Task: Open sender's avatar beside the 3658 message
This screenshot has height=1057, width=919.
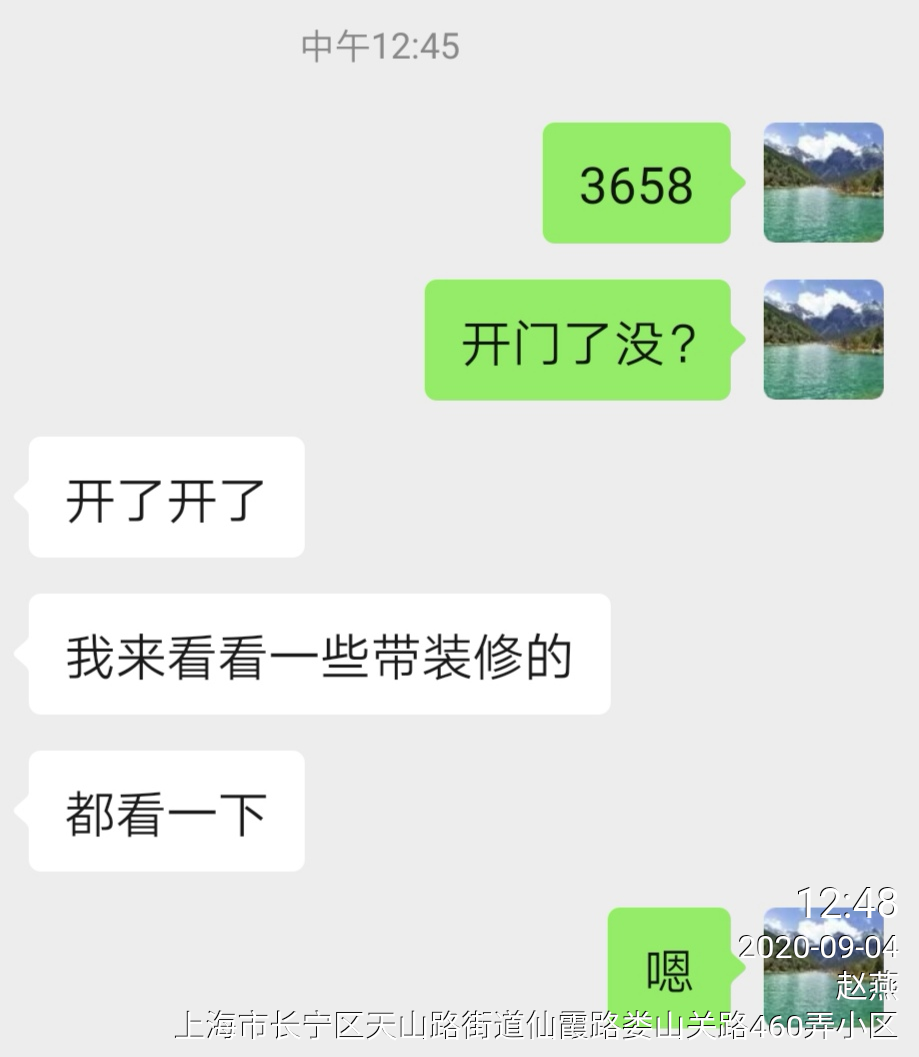Action: [x=823, y=183]
